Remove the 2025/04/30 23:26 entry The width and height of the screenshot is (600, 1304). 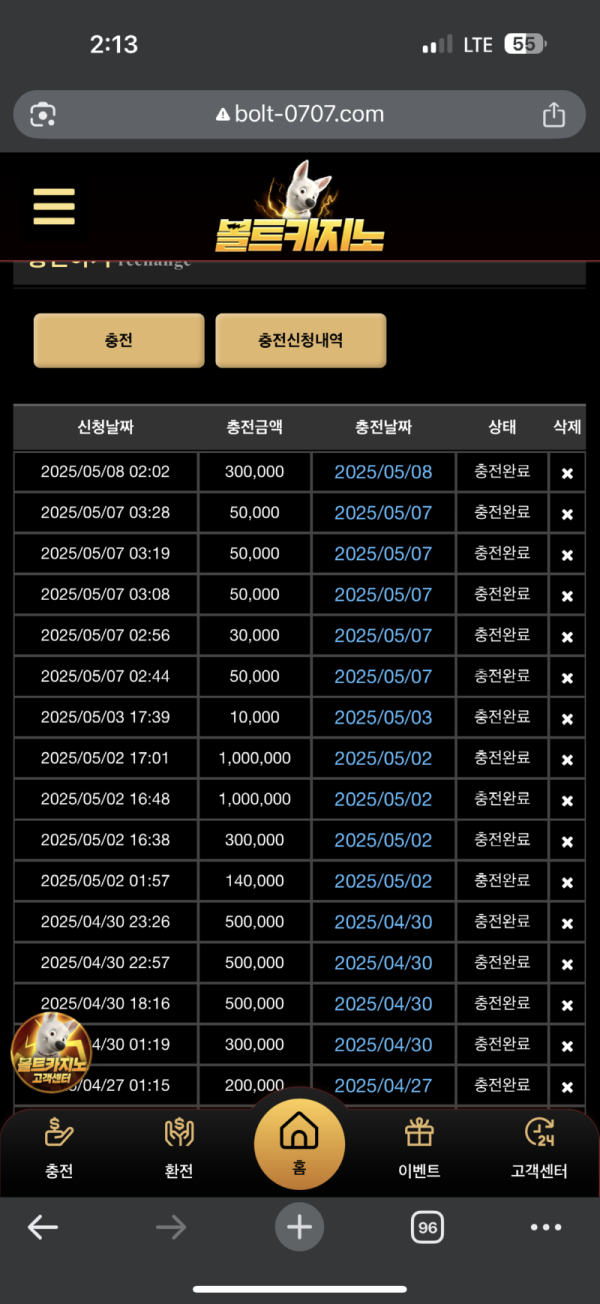pyautogui.click(x=567, y=924)
